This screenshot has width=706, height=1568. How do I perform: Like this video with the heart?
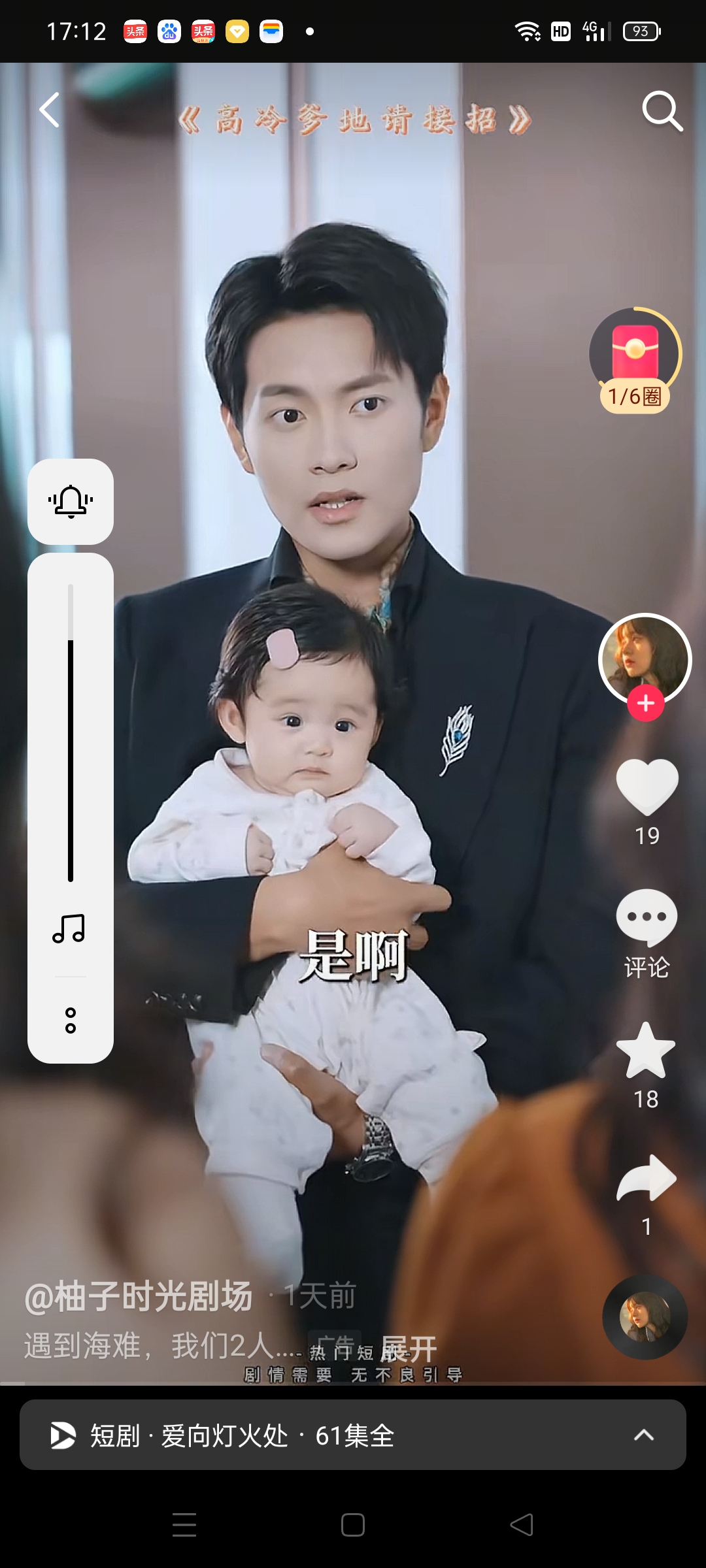[647, 787]
